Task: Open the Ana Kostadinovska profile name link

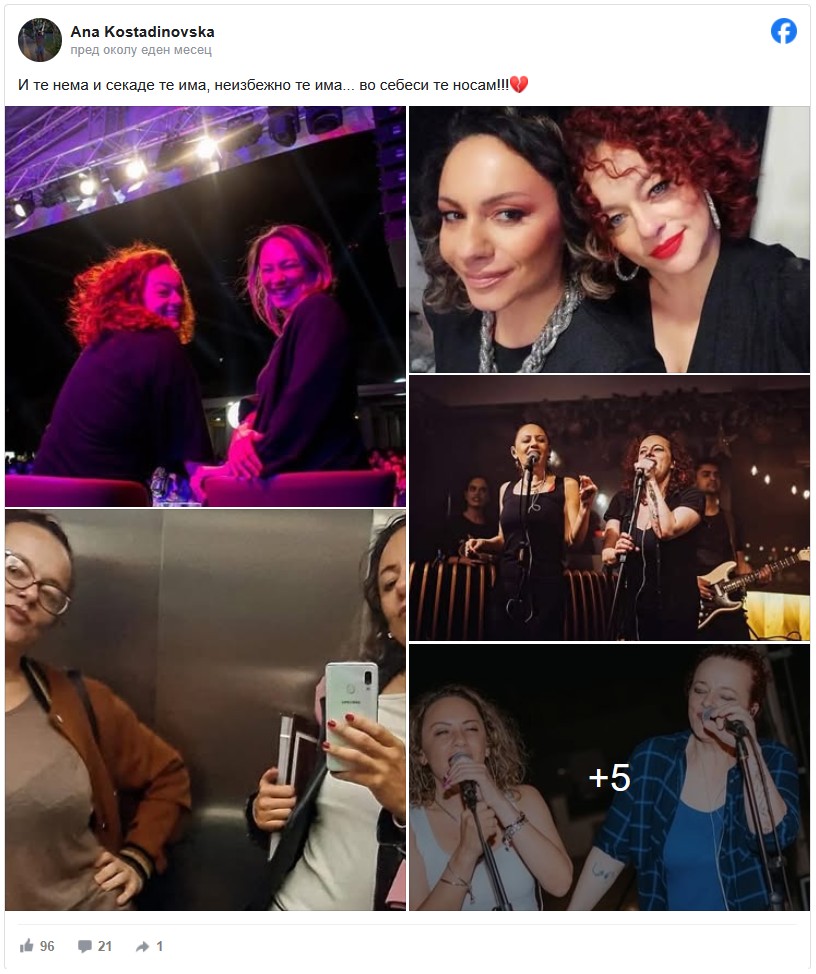Action: click(x=142, y=32)
